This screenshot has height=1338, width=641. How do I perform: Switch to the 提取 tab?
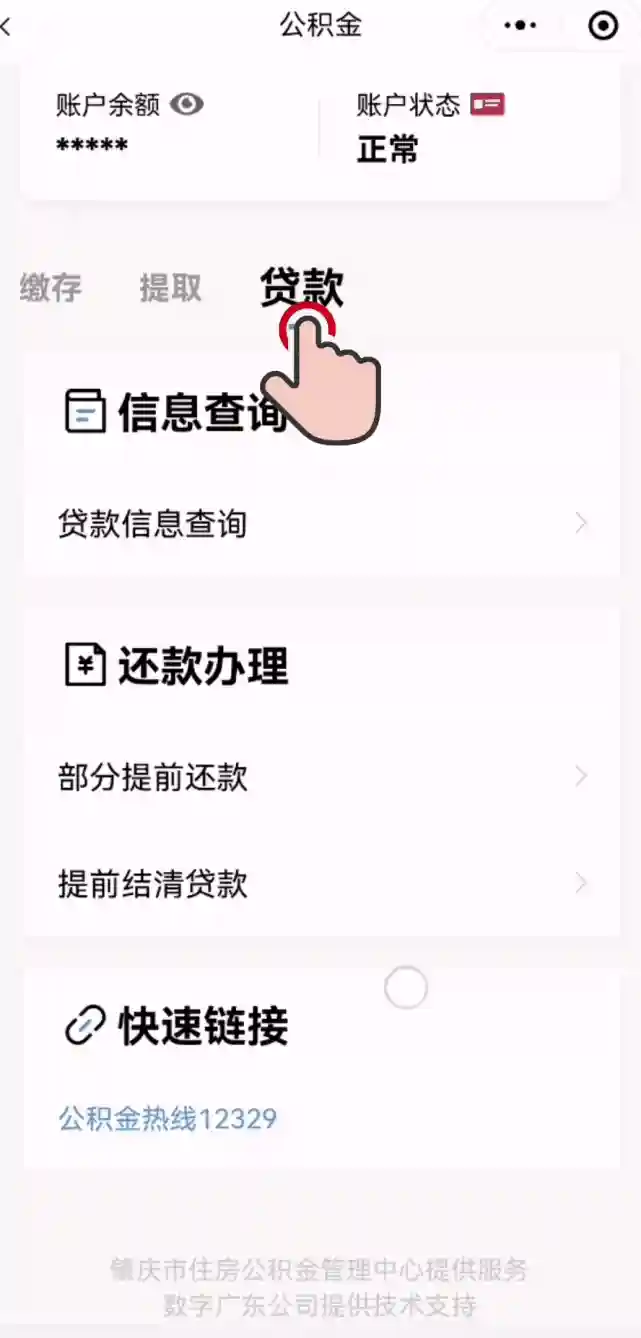tap(170, 288)
